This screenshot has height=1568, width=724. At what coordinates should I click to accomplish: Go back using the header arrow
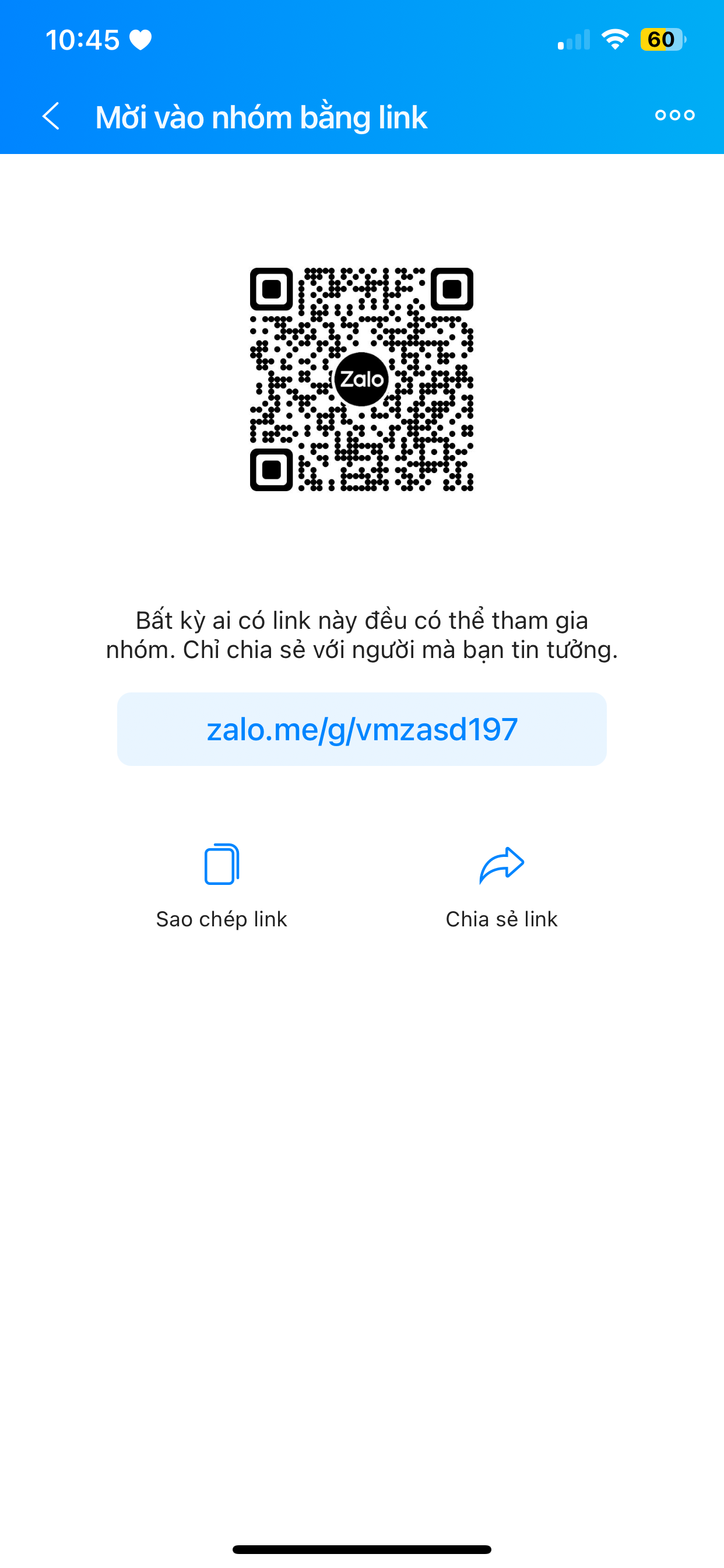pos(51,116)
